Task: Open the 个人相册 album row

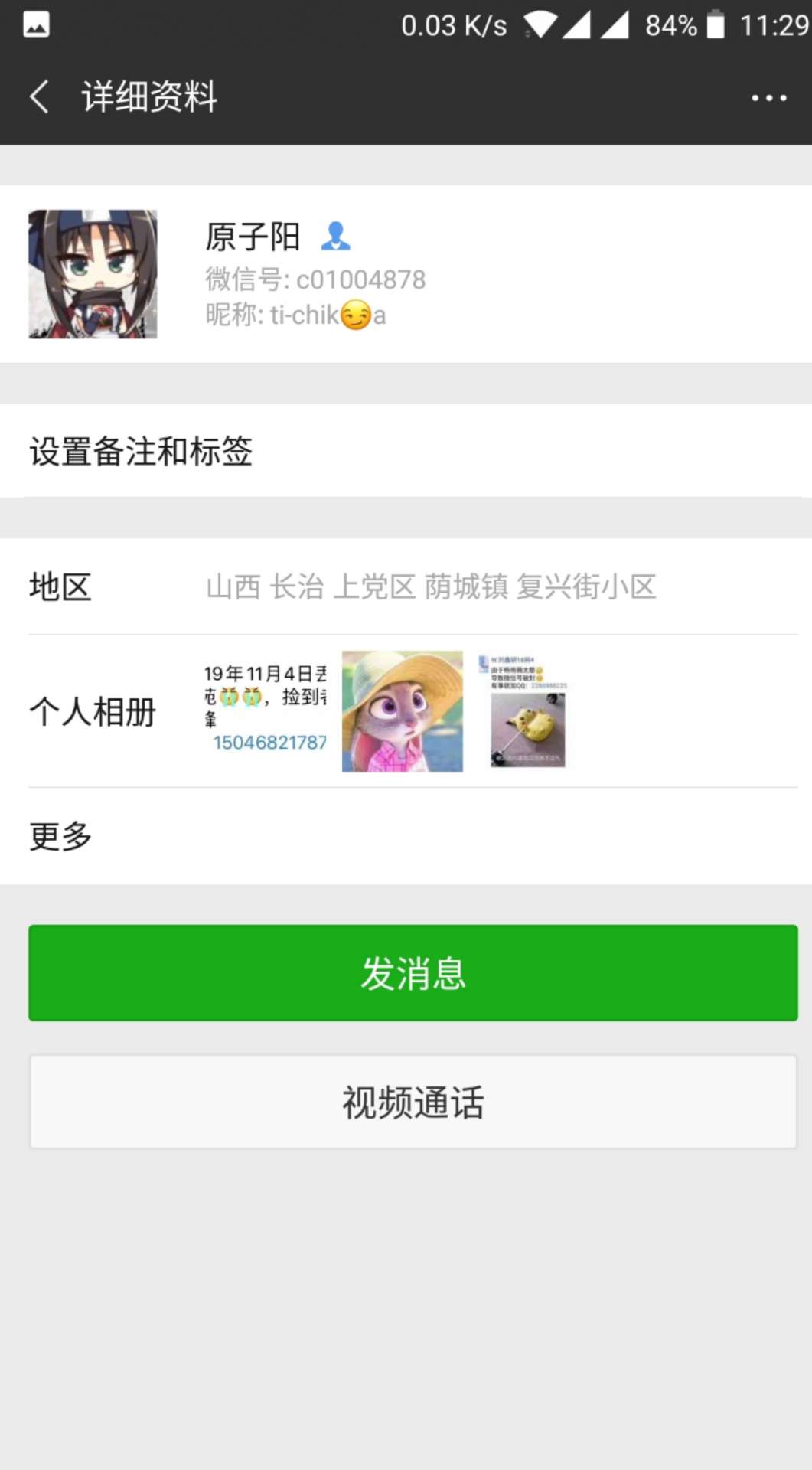Action: pos(406,711)
